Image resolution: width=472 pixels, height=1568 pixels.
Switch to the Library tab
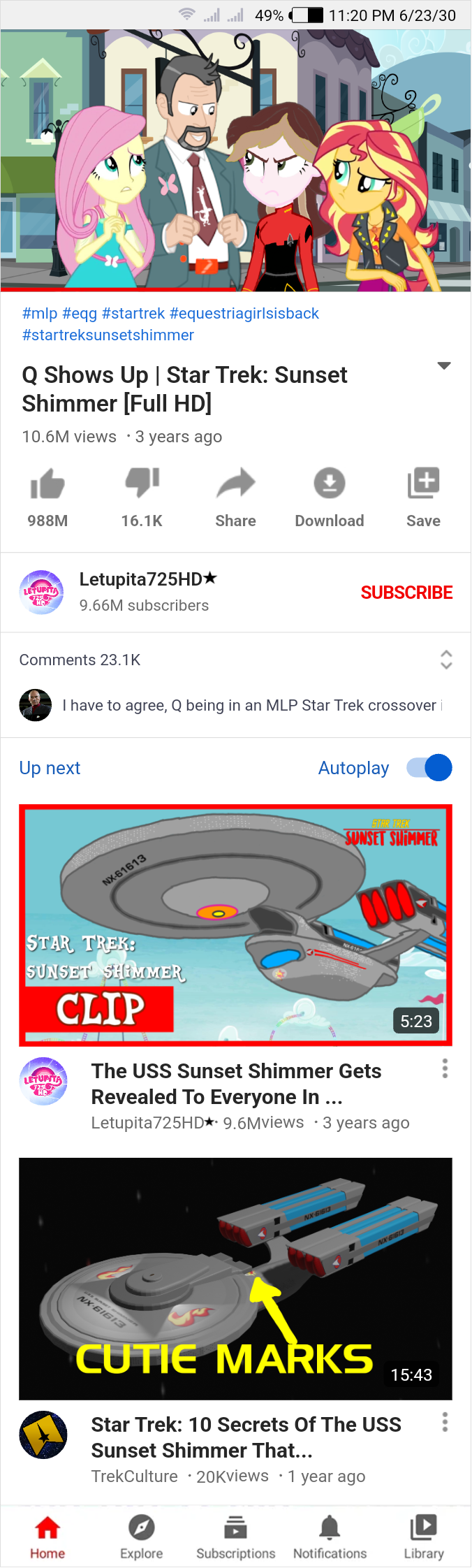pyautogui.click(x=423, y=1537)
